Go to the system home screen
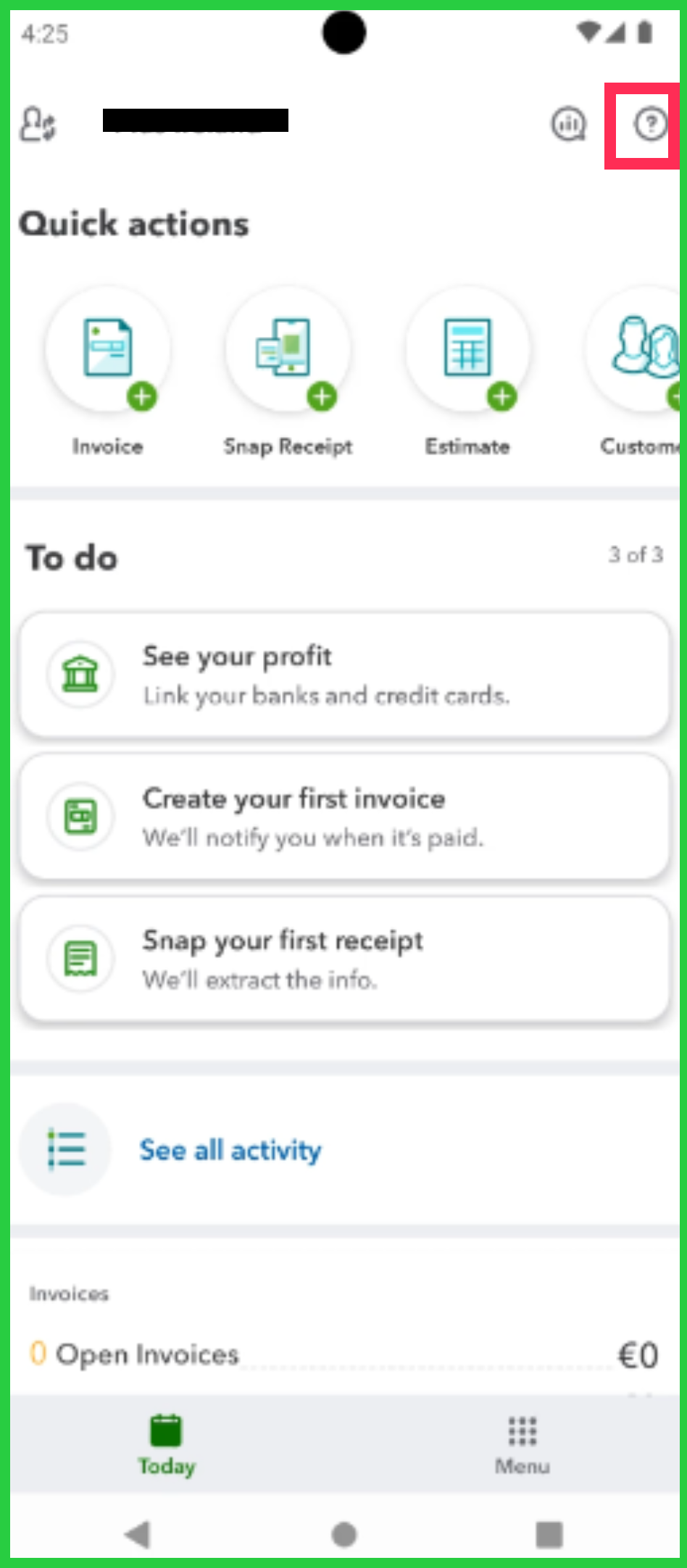 point(343,1533)
